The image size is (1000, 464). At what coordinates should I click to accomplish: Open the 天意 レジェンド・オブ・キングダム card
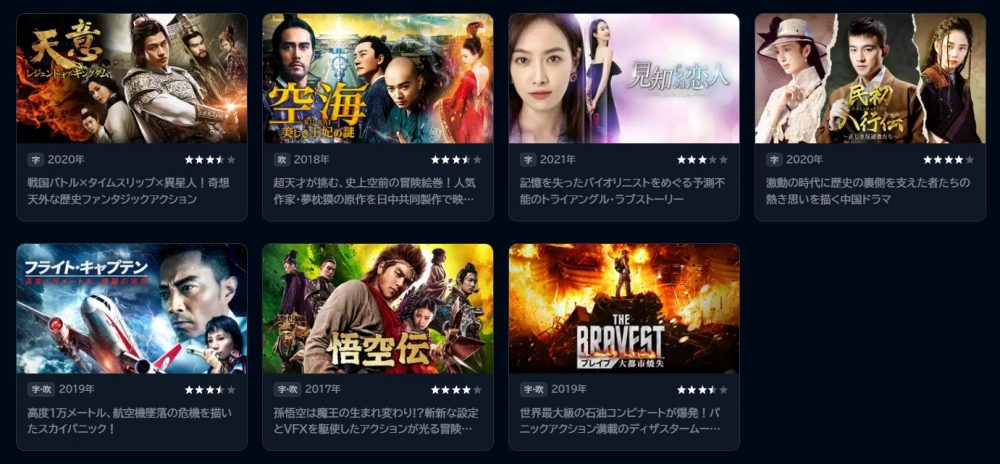[x=131, y=79]
